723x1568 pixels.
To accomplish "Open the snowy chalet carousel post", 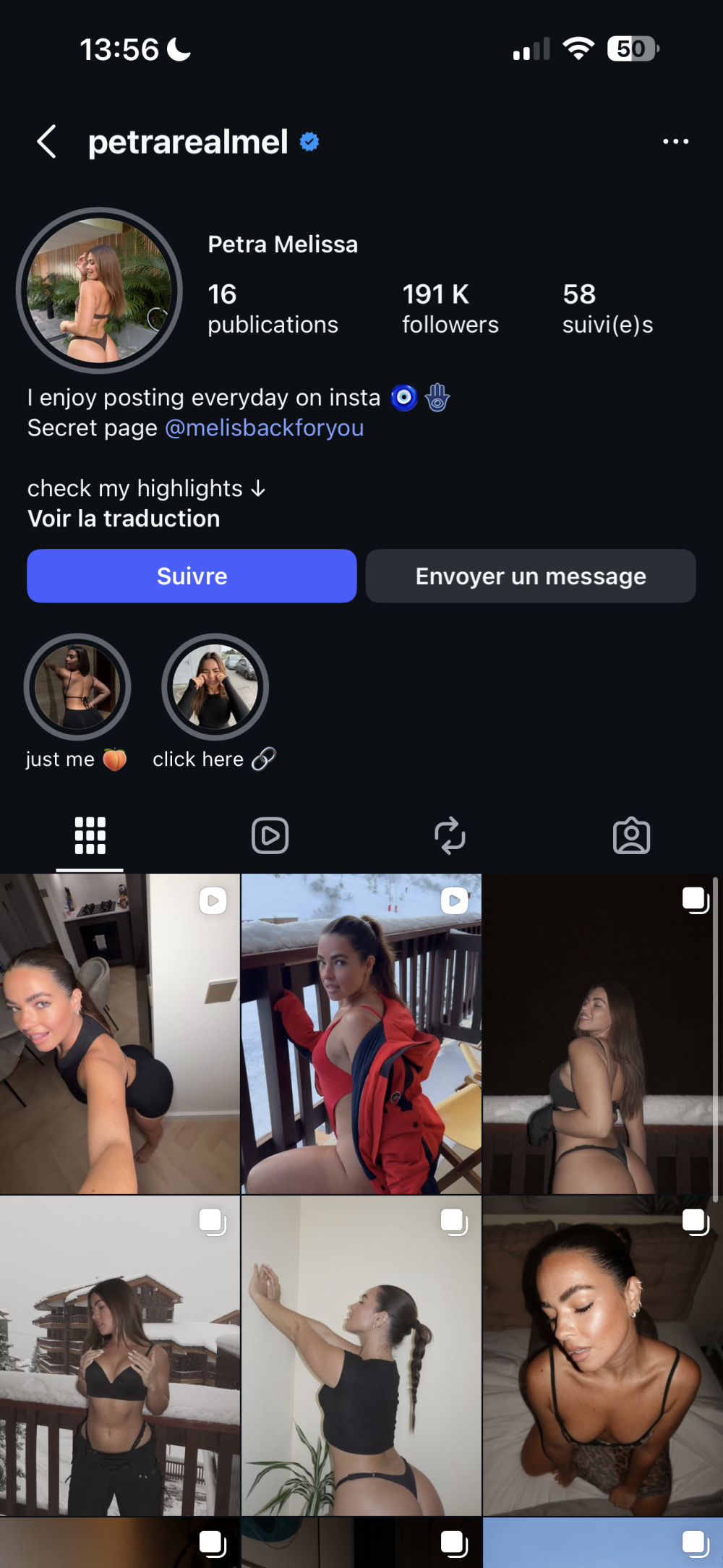I will [x=119, y=1356].
